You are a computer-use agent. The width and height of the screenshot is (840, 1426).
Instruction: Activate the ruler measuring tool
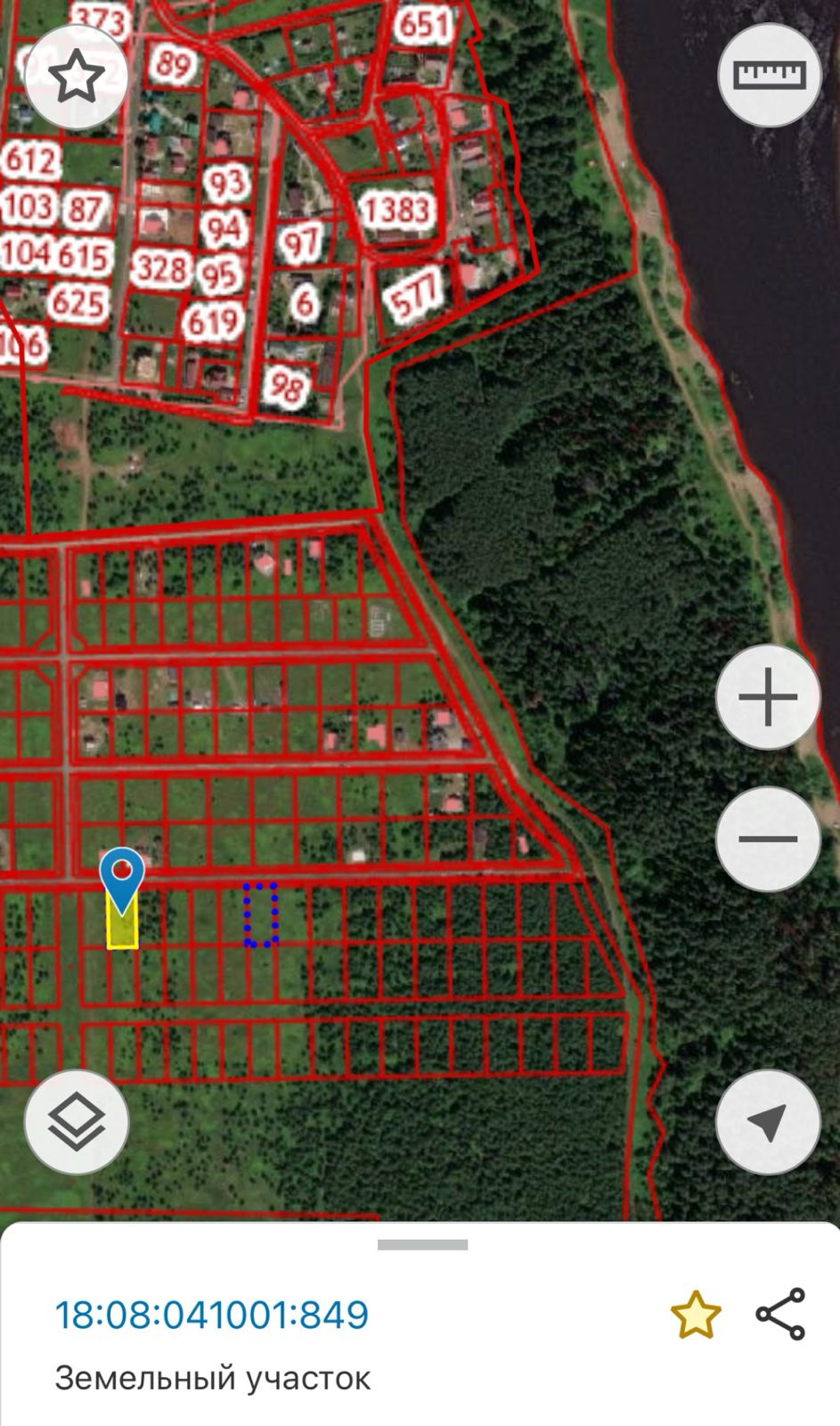pyautogui.click(x=769, y=75)
